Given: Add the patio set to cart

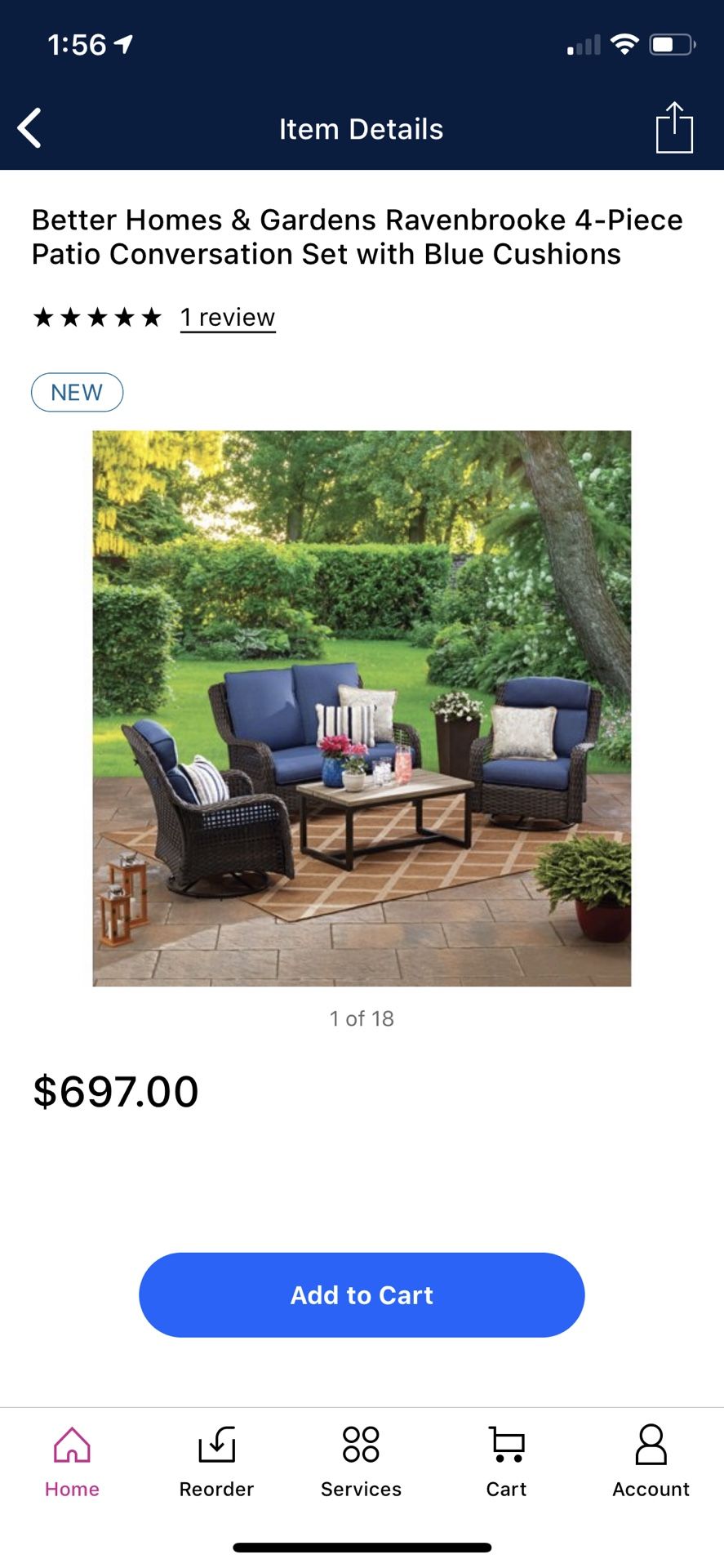Looking at the screenshot, I should [x=362, y=1294].
